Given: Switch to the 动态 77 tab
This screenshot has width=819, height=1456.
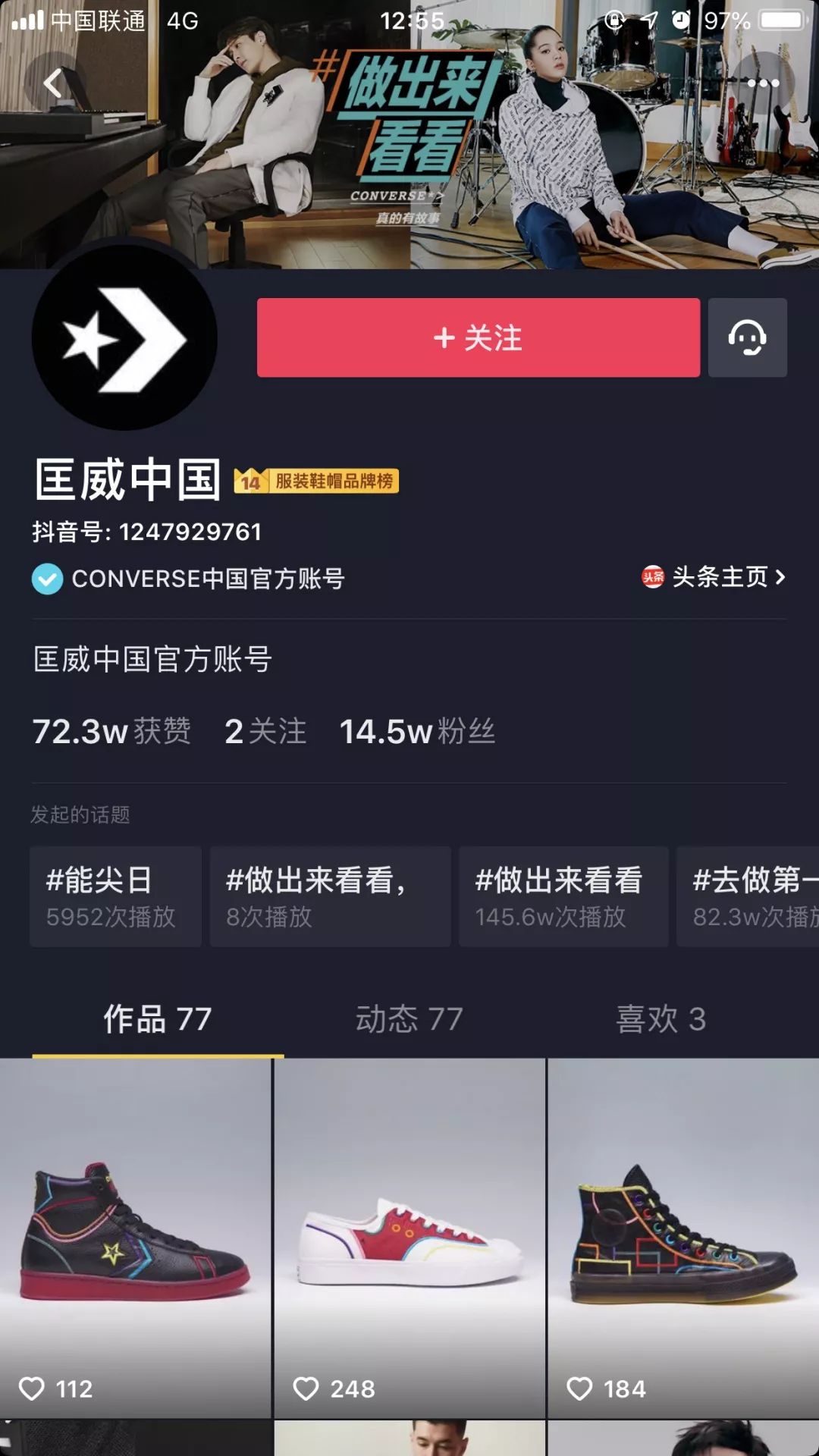Looking at the screenshot, I should [x=409, y=1018].
